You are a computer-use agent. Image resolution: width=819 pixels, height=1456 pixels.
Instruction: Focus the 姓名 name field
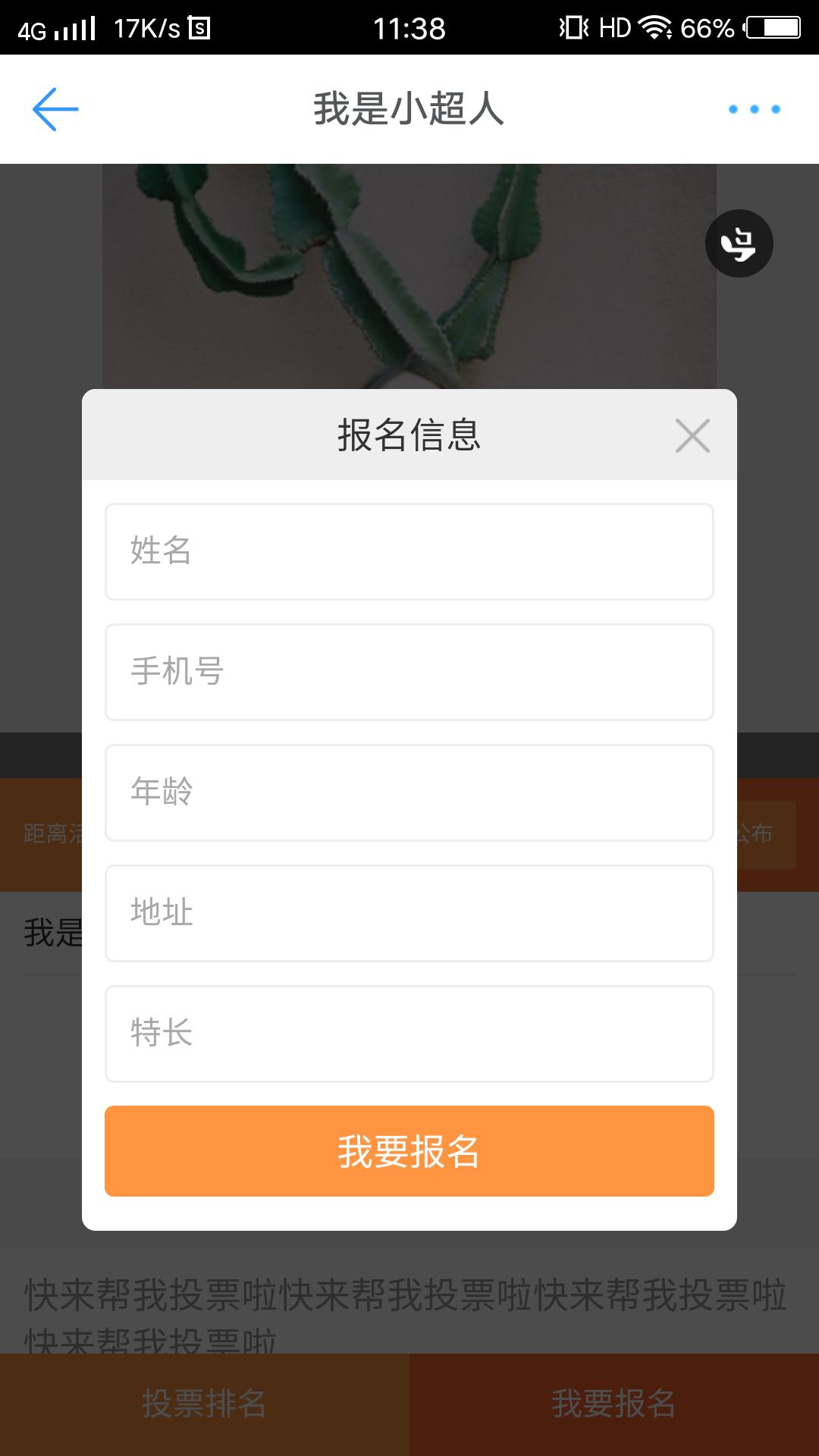[x=409, y=551]
